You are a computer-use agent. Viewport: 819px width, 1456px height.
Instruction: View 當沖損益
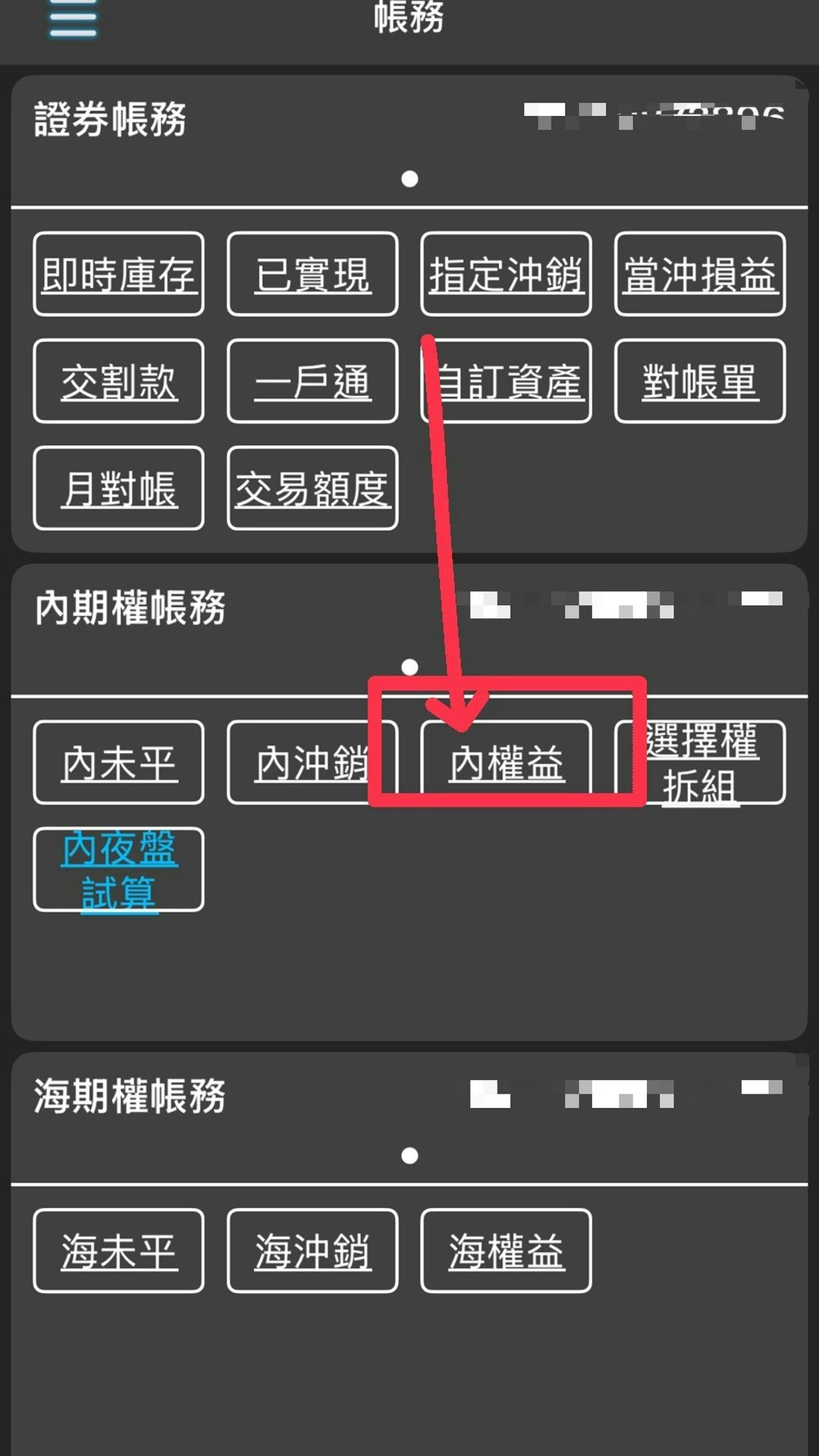click(x=700, y=274)
